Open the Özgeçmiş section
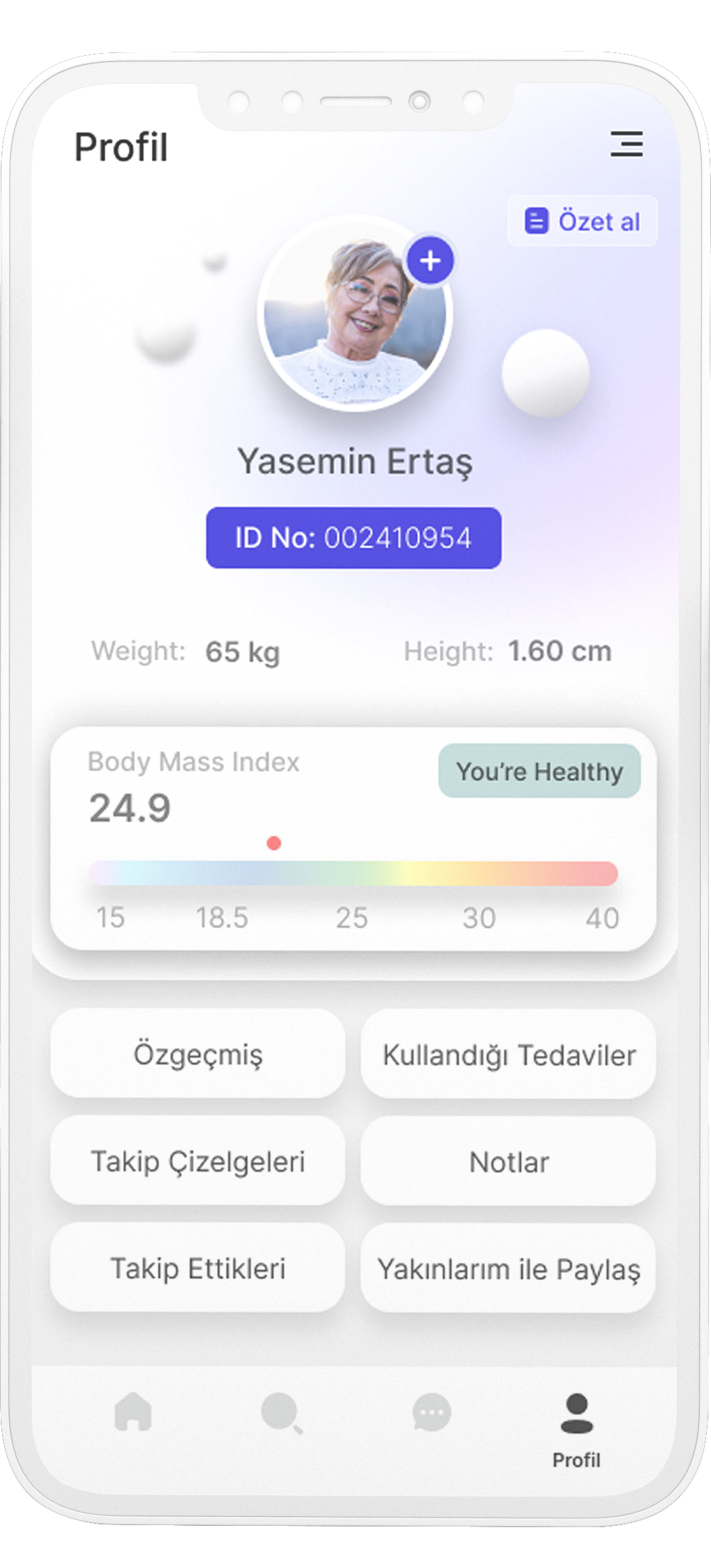711x1568 pixels. 198,1054
